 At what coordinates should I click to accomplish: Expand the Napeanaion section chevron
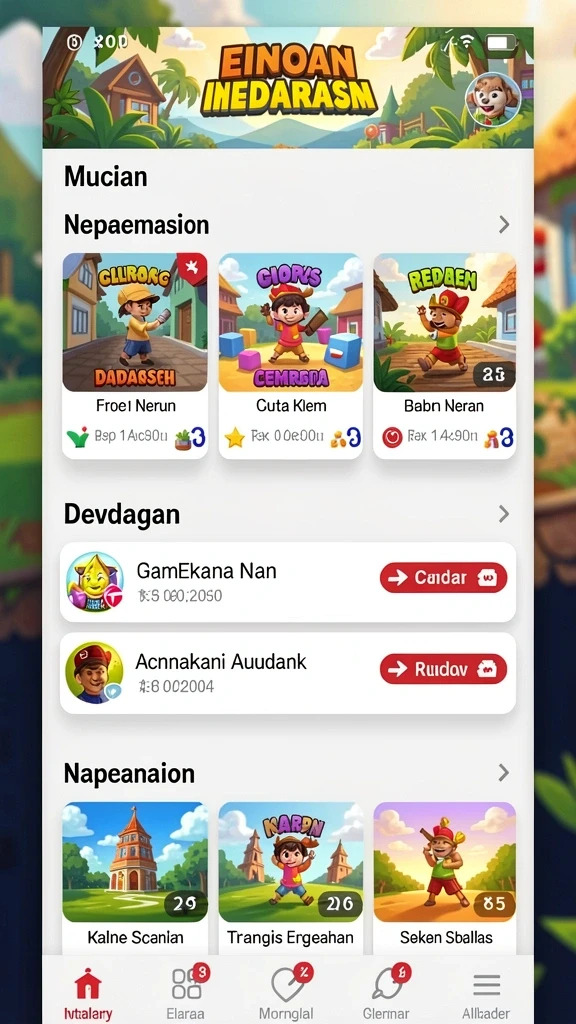coord(504,773)
